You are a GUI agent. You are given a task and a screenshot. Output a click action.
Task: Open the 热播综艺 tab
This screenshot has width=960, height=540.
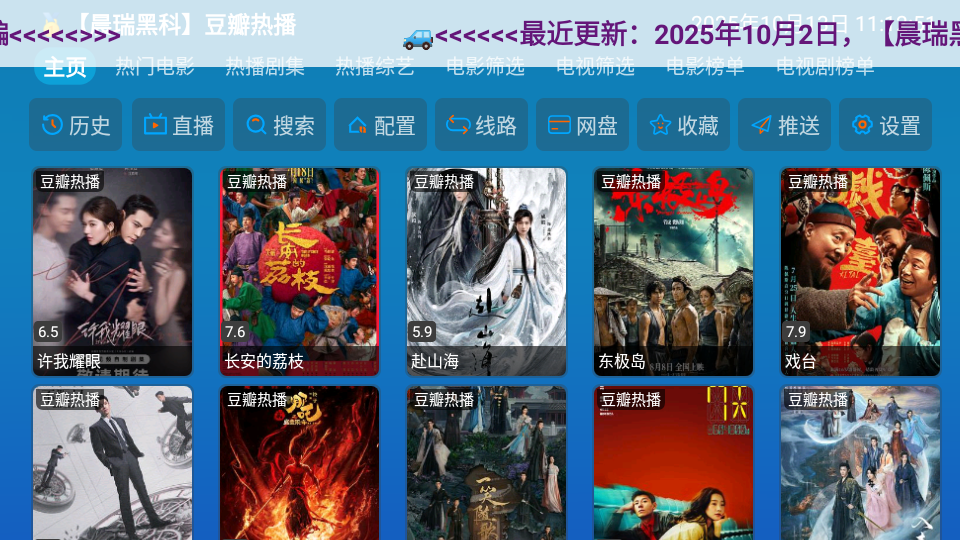pyautogui.click(x=375, y=67)
